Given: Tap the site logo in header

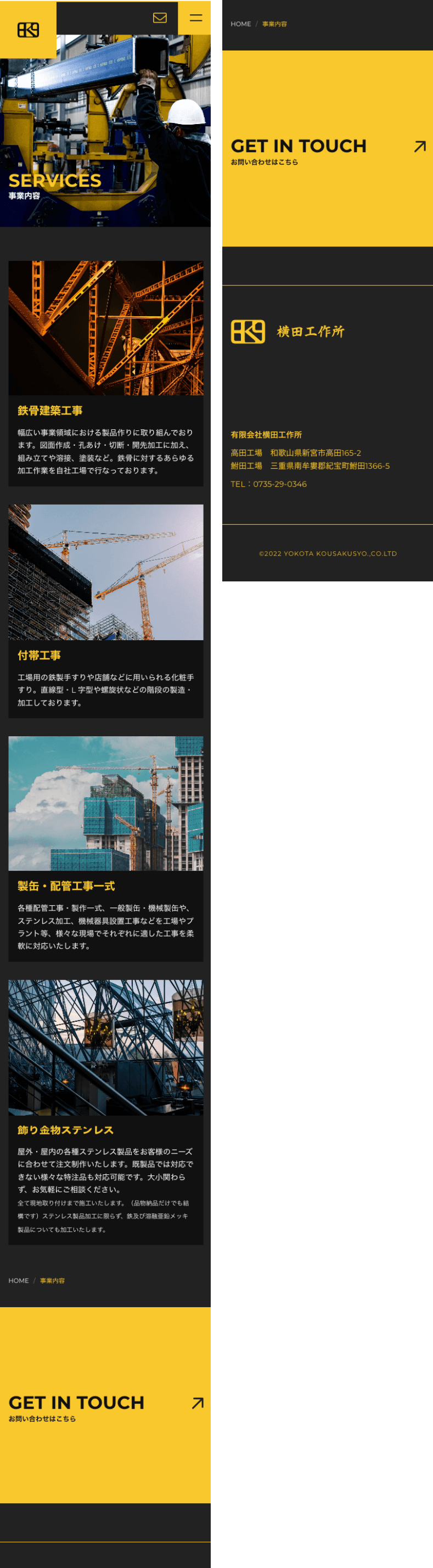Looking at the screenshot, I should 28,29.
